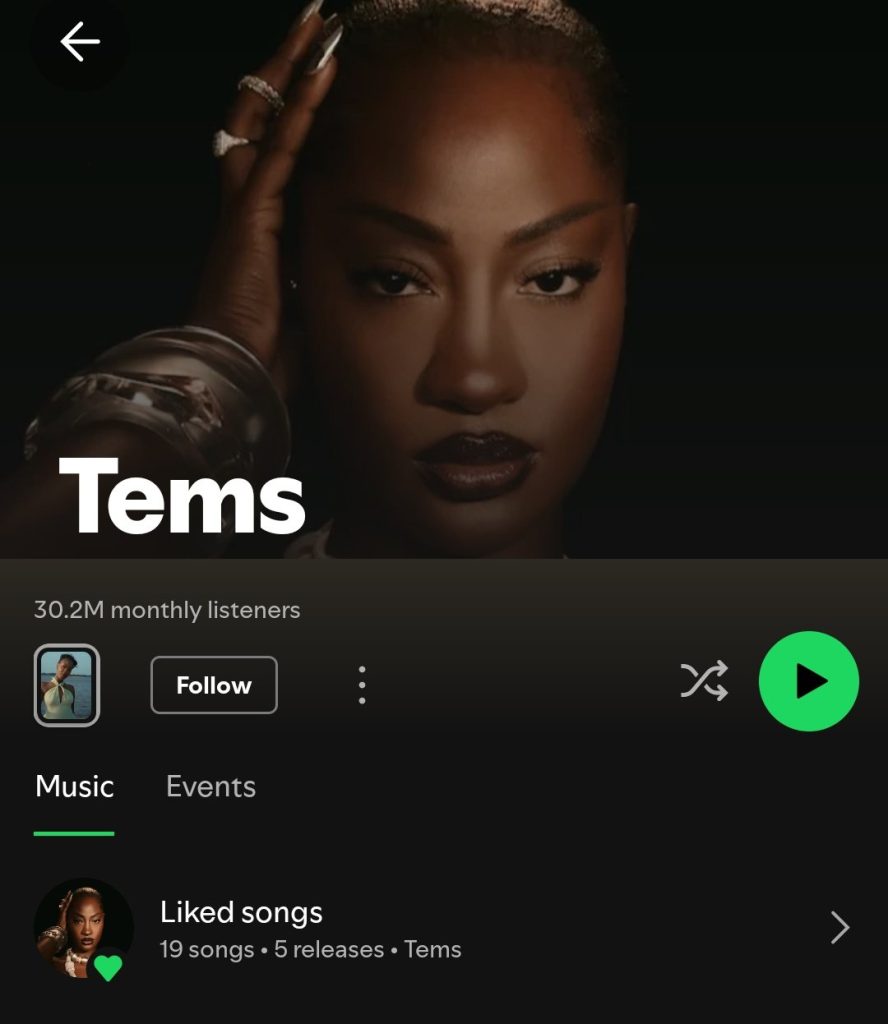
Task: Click the shuffle crossed-arrows icon
Action: (703, 681)
